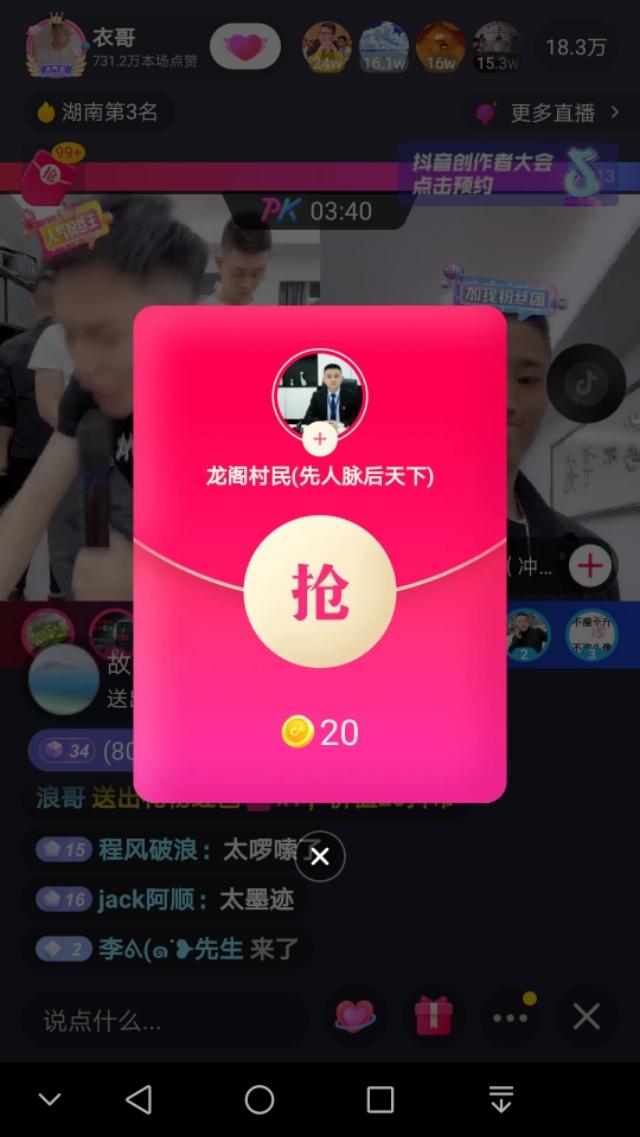Viewport: 640px width, 1137px height.
Task: Follow 龙阁村民 via the plus badge
Action: (319, 439)
